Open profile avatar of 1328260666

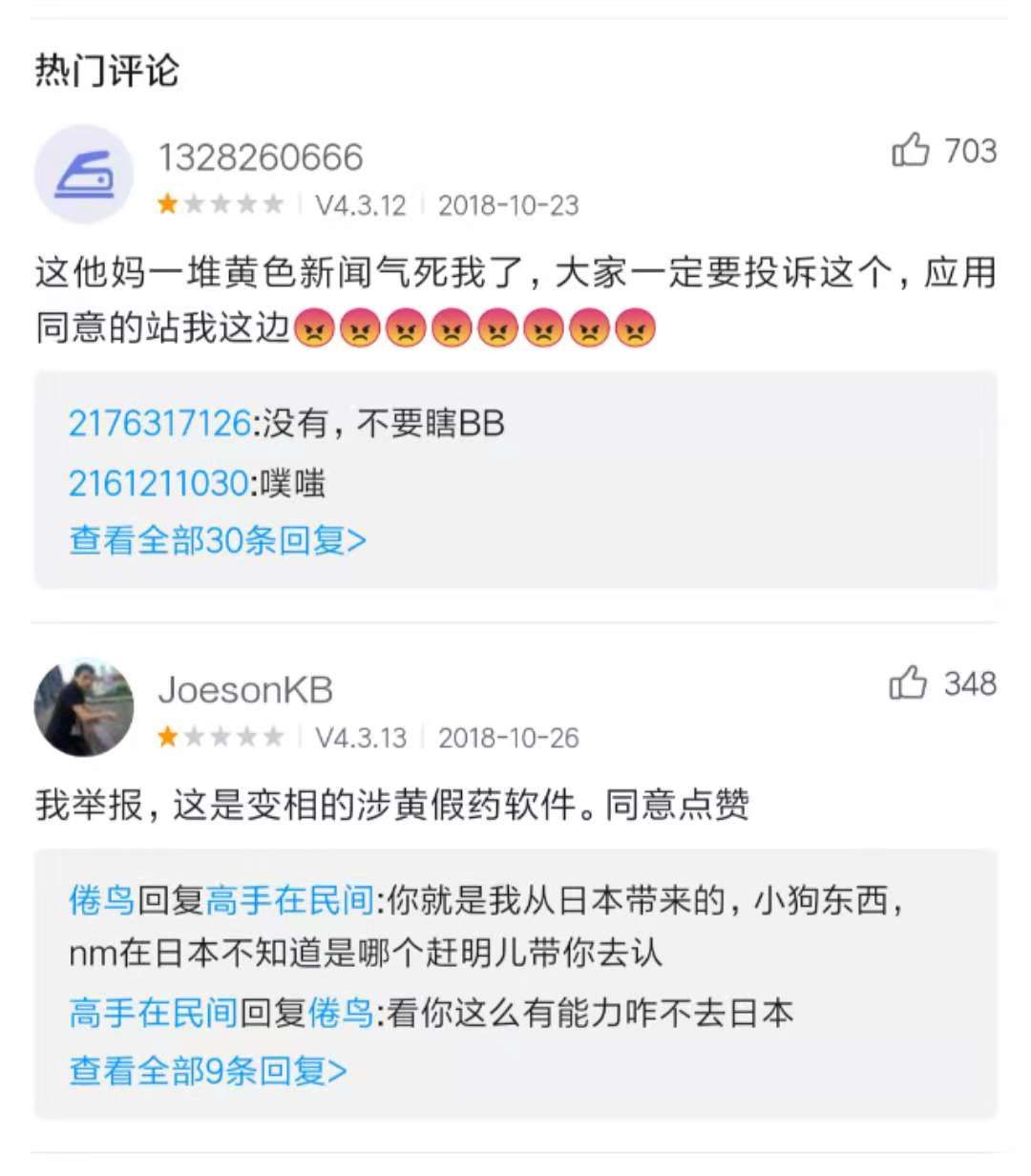pos(84,175)
